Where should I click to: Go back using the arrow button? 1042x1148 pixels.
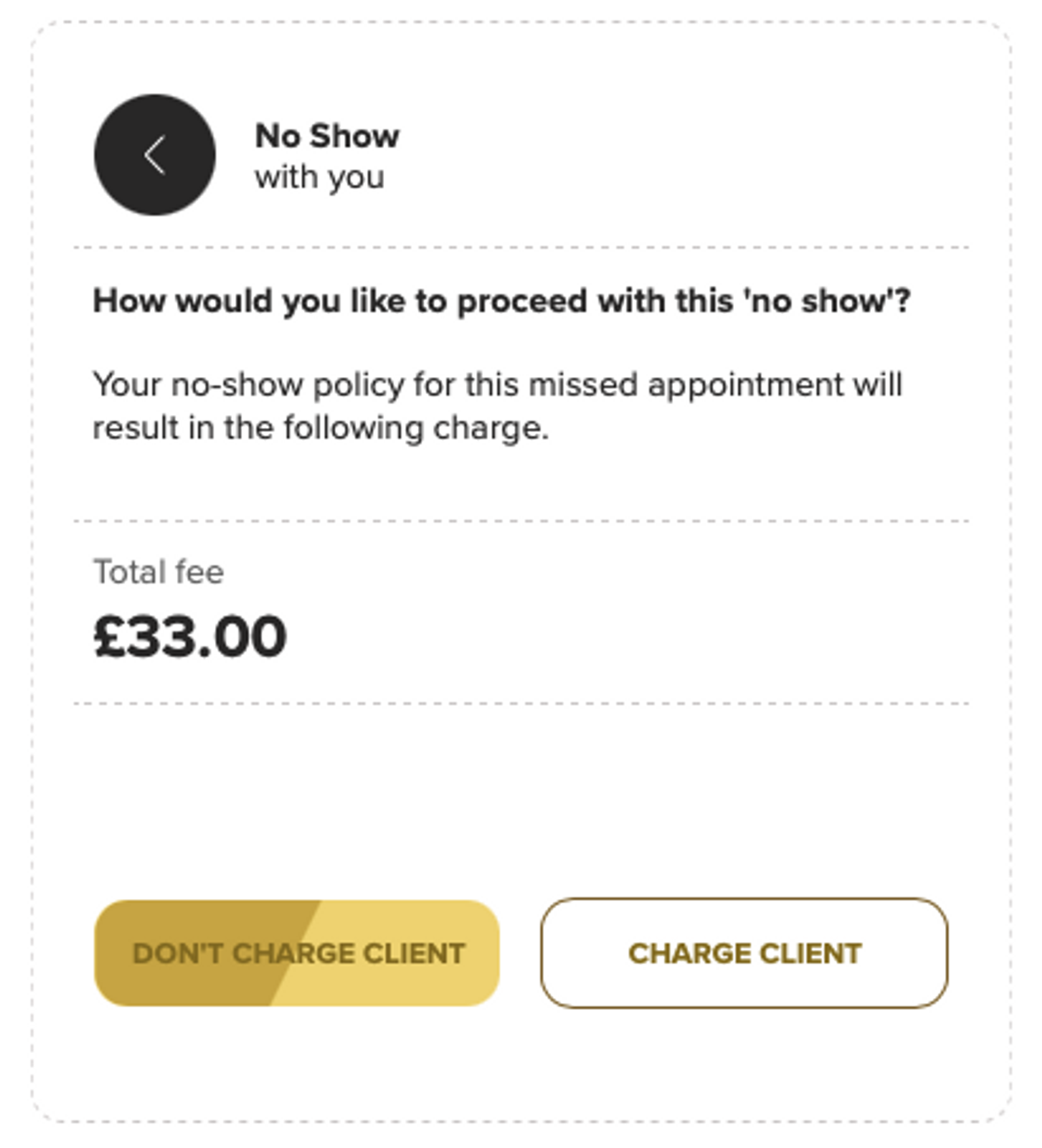(155, 155)
